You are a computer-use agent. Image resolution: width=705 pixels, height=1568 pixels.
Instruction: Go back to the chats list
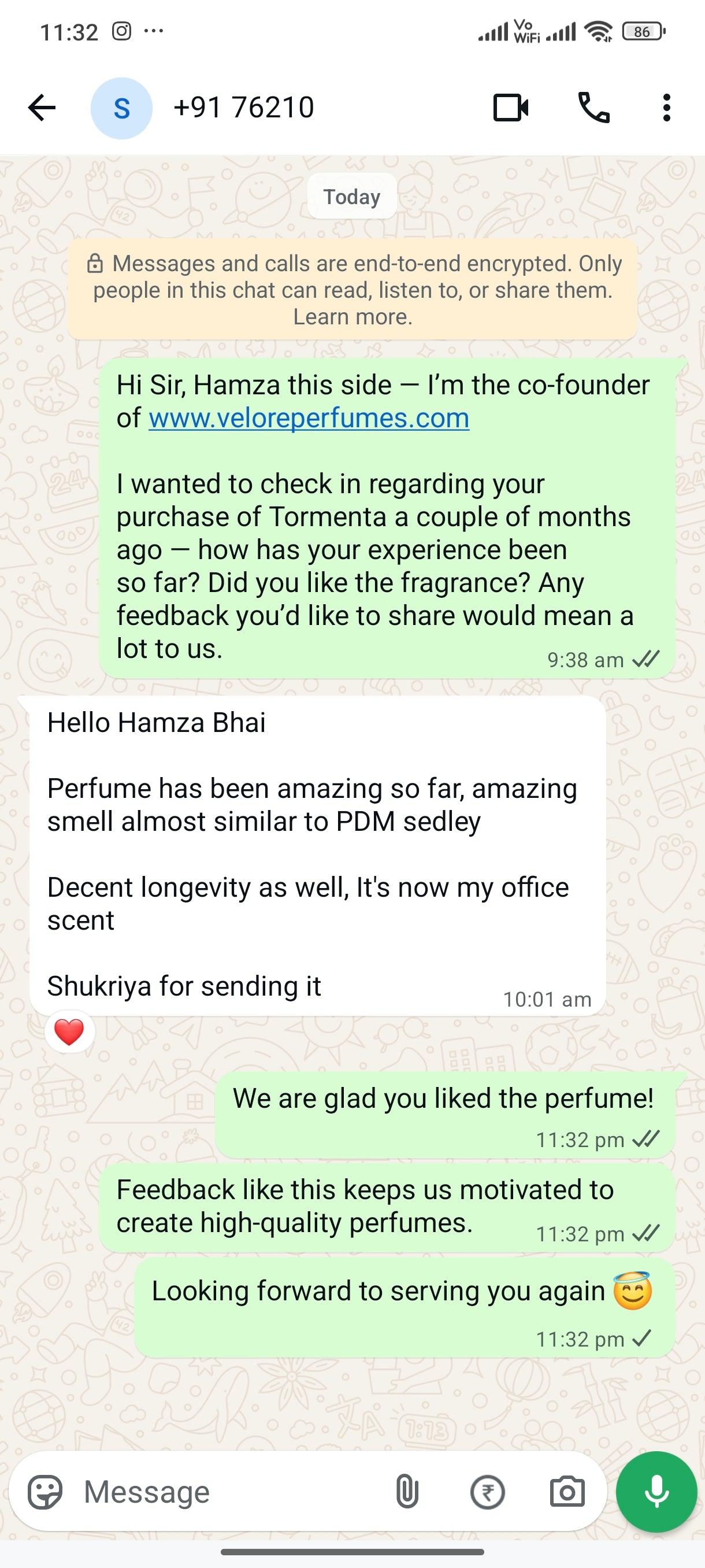(42, 108)
